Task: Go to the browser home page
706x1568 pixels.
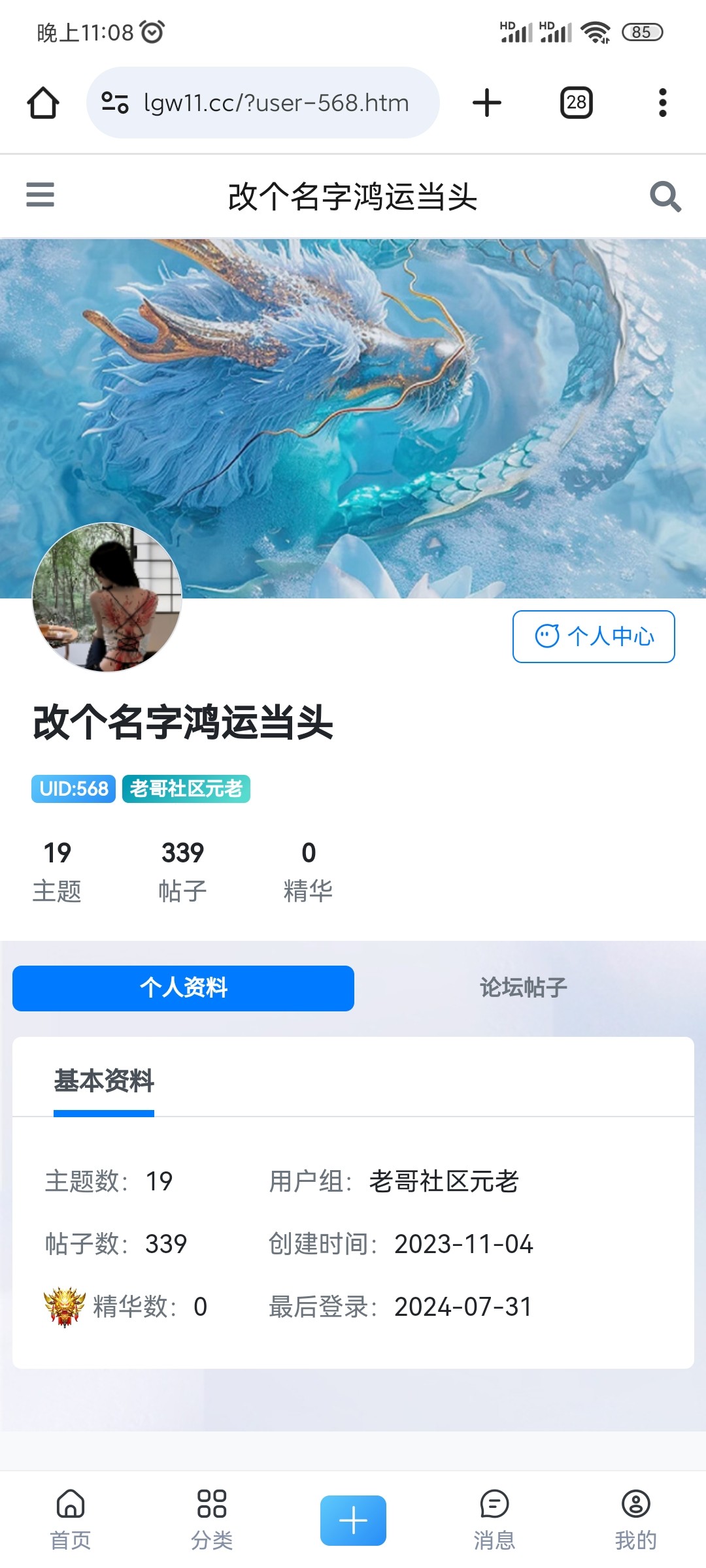Action: pos(43,103)
